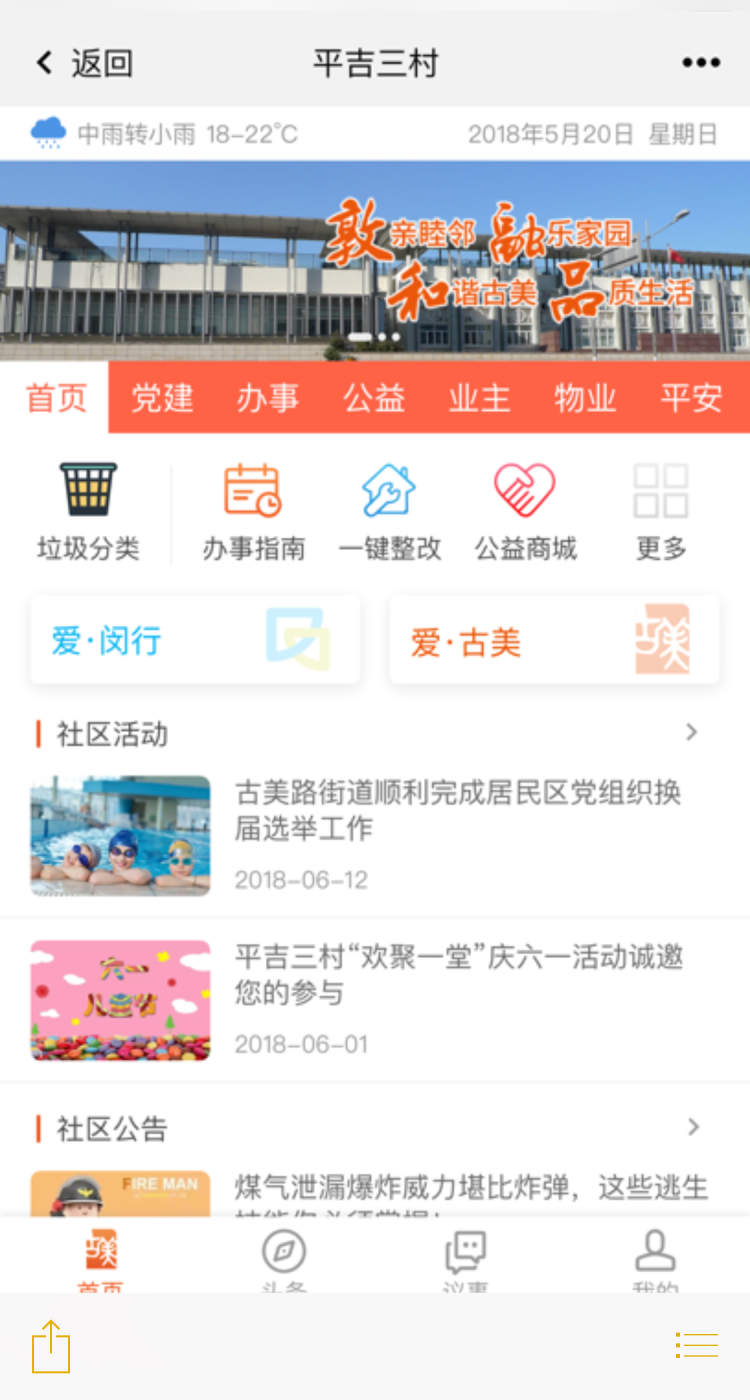Open the three-dot overflow menu
This screenshot has height=1400, width=750.
tap(700, 63)
